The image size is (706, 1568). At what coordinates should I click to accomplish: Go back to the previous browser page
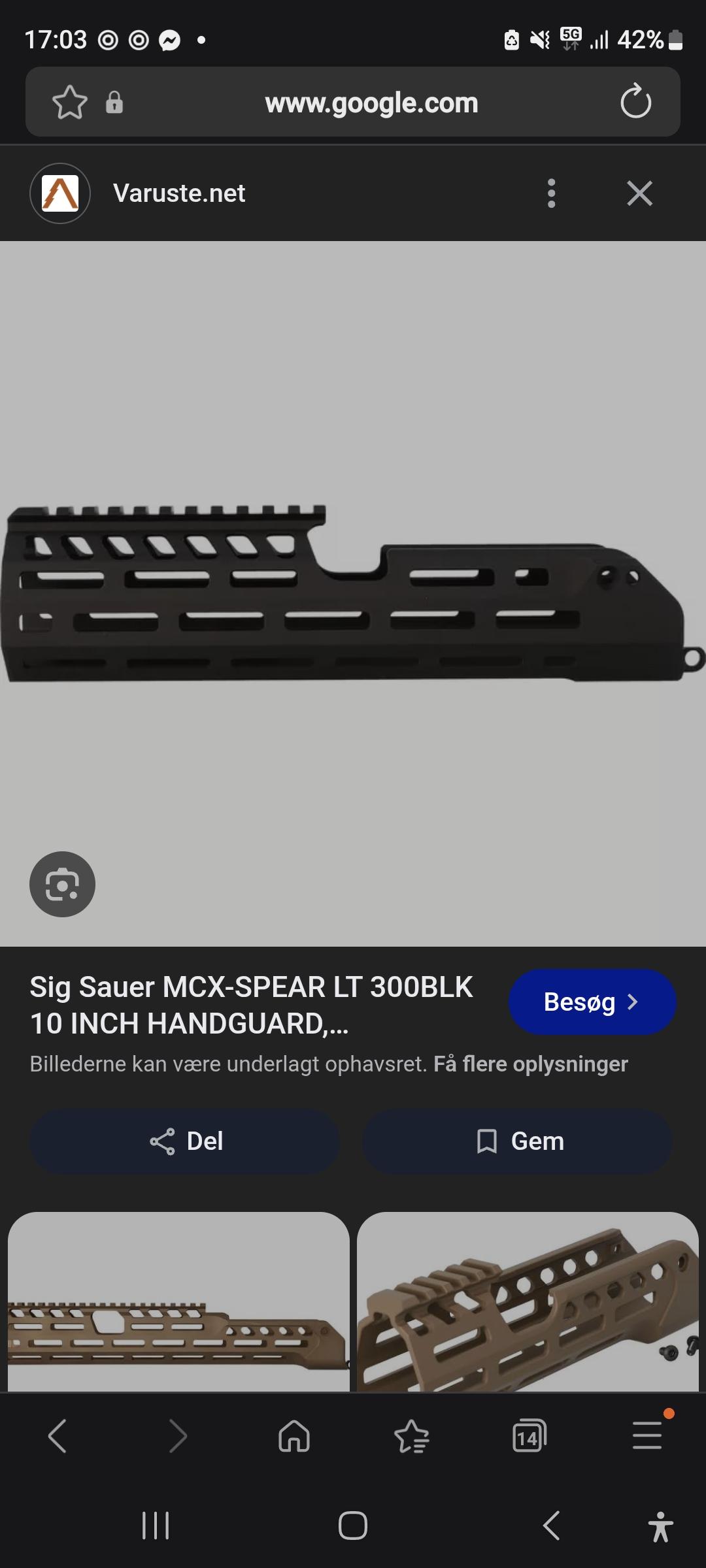58,1436
